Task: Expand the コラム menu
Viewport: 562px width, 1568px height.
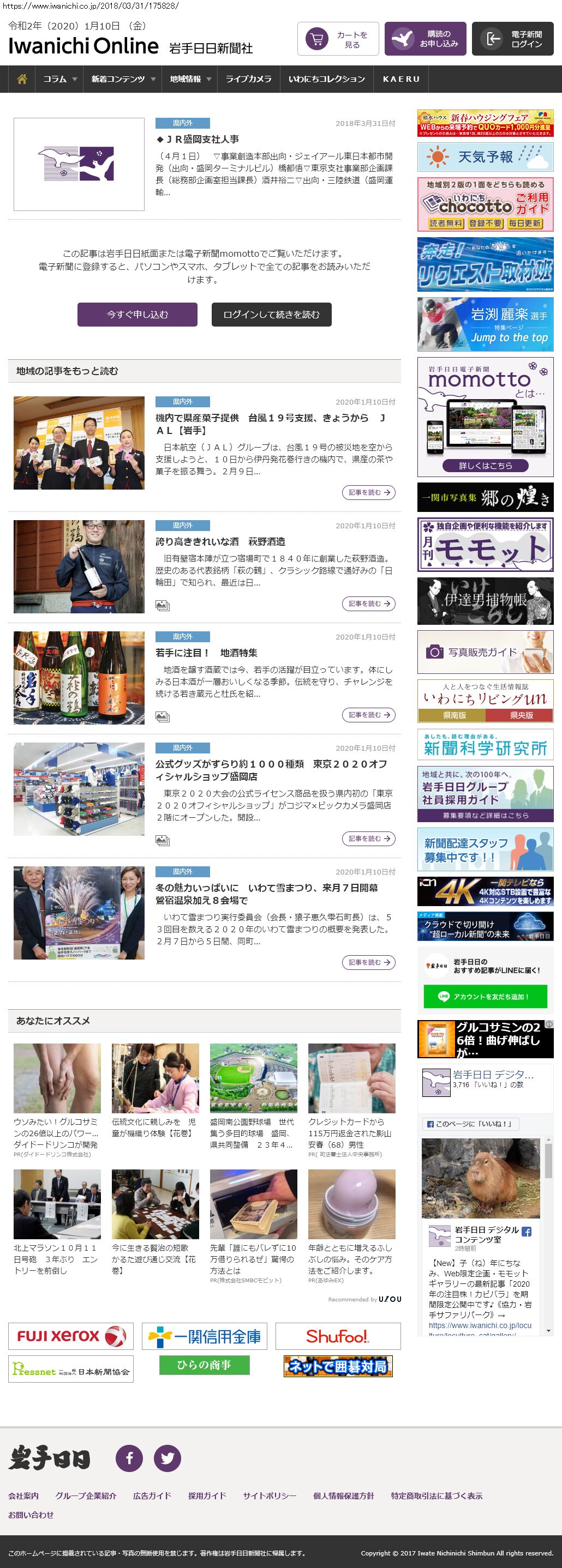Action: [59, 79]
